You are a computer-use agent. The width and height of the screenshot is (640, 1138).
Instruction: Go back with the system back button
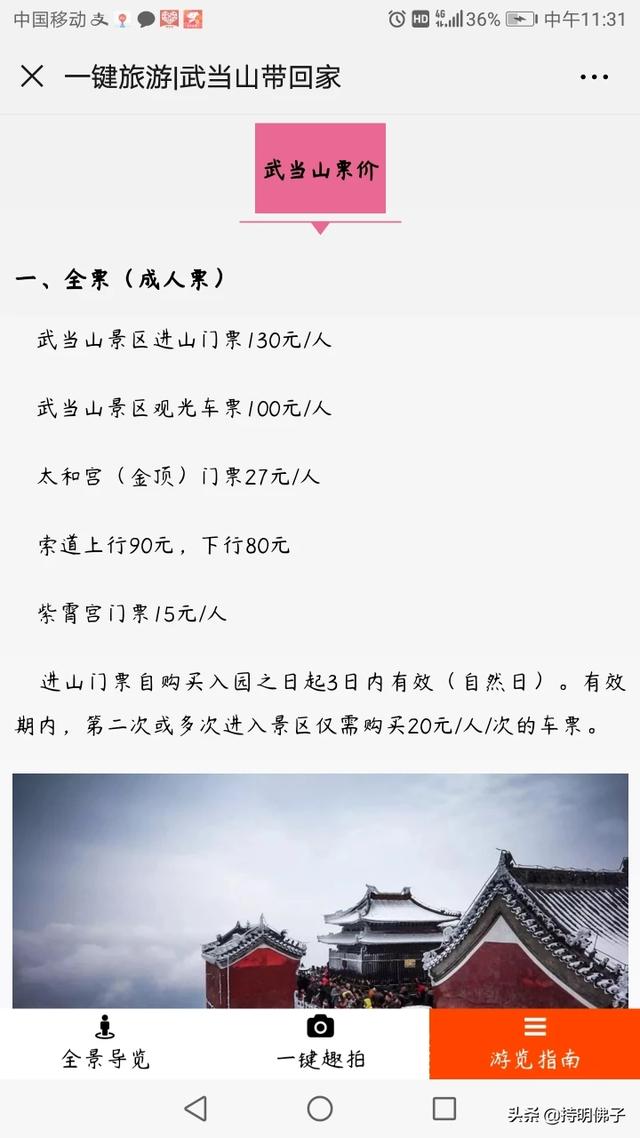[x=196, y=1108]
